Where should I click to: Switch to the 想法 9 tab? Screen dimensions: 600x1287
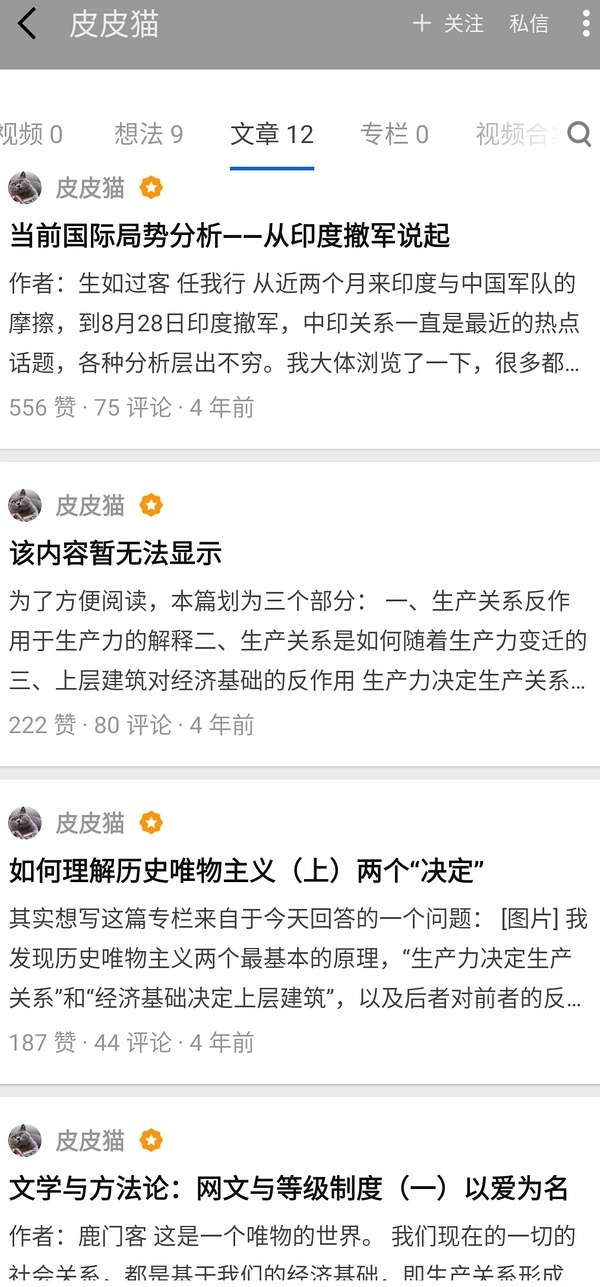pyautogui.click(x=148, y=134)
